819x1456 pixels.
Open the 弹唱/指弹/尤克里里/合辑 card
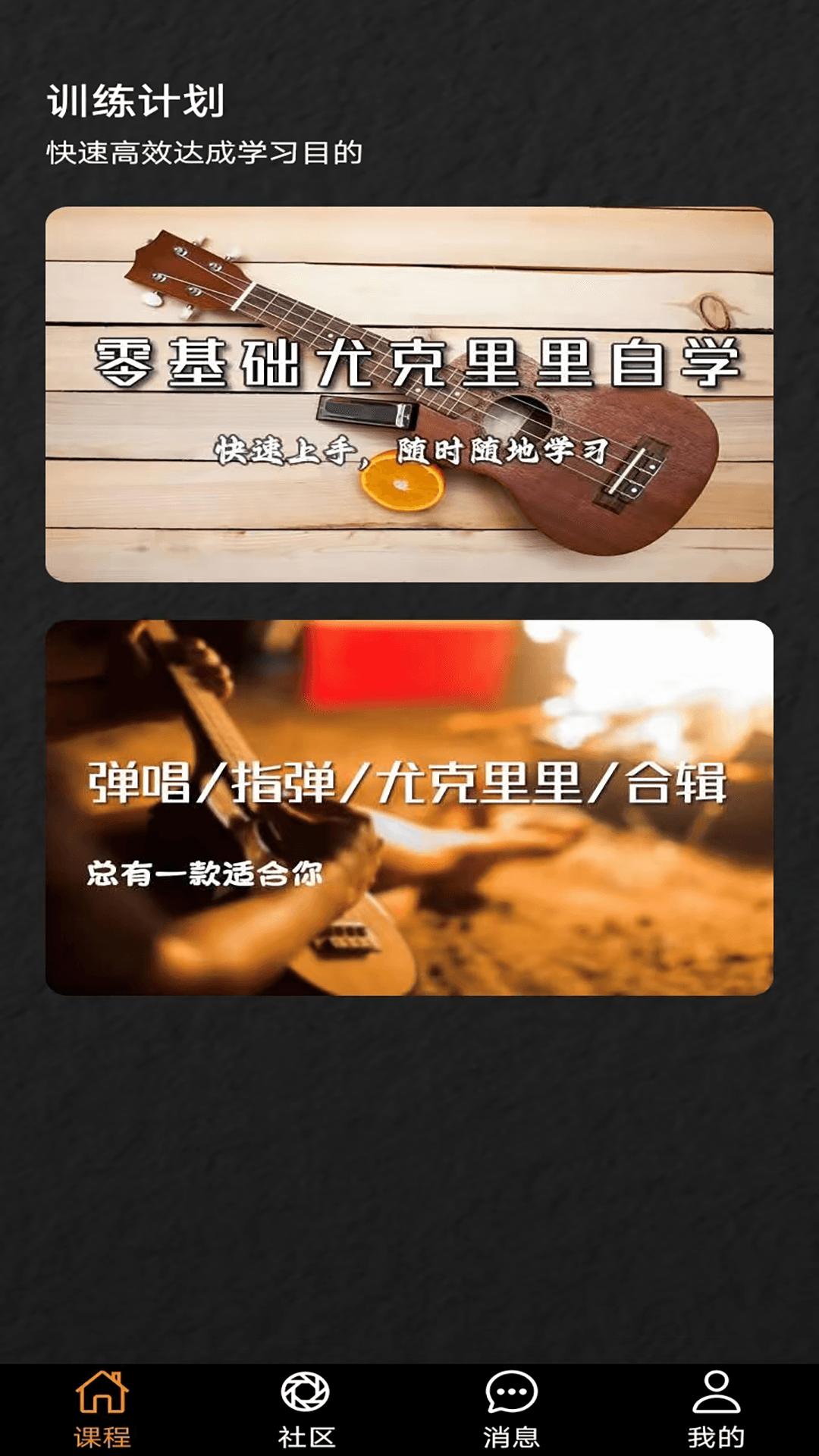(x=409, y=808)
